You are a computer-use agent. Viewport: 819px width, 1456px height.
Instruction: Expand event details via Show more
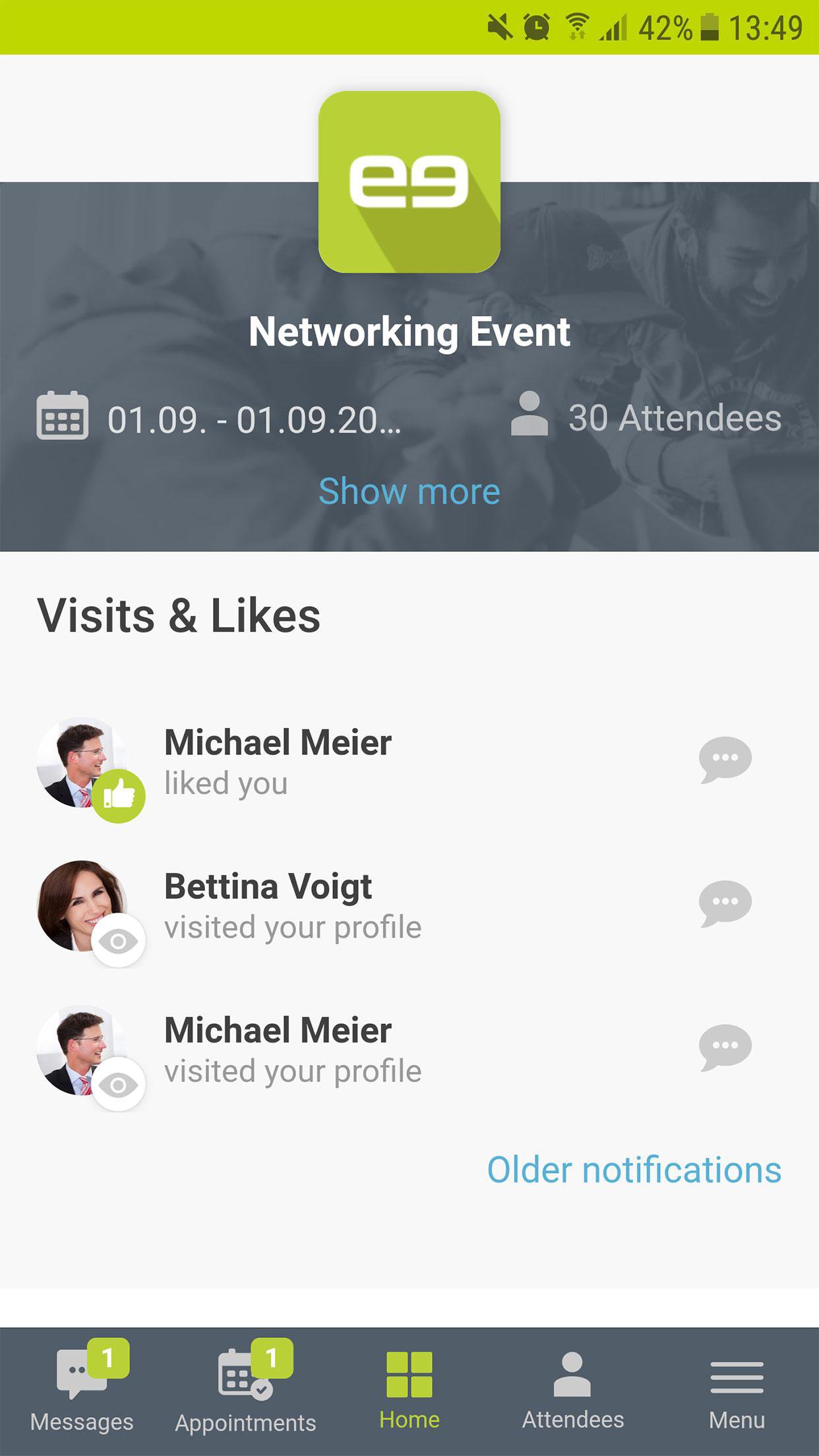[409, 491]
